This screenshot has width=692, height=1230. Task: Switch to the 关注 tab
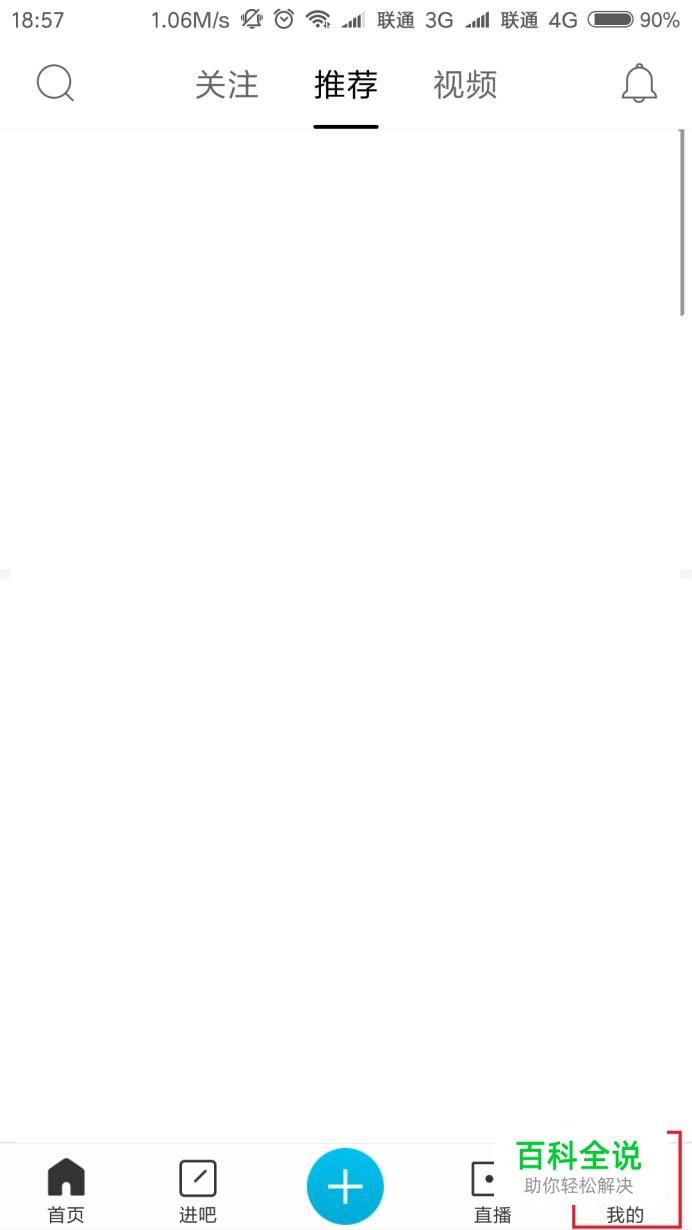[x=226, y=85]
